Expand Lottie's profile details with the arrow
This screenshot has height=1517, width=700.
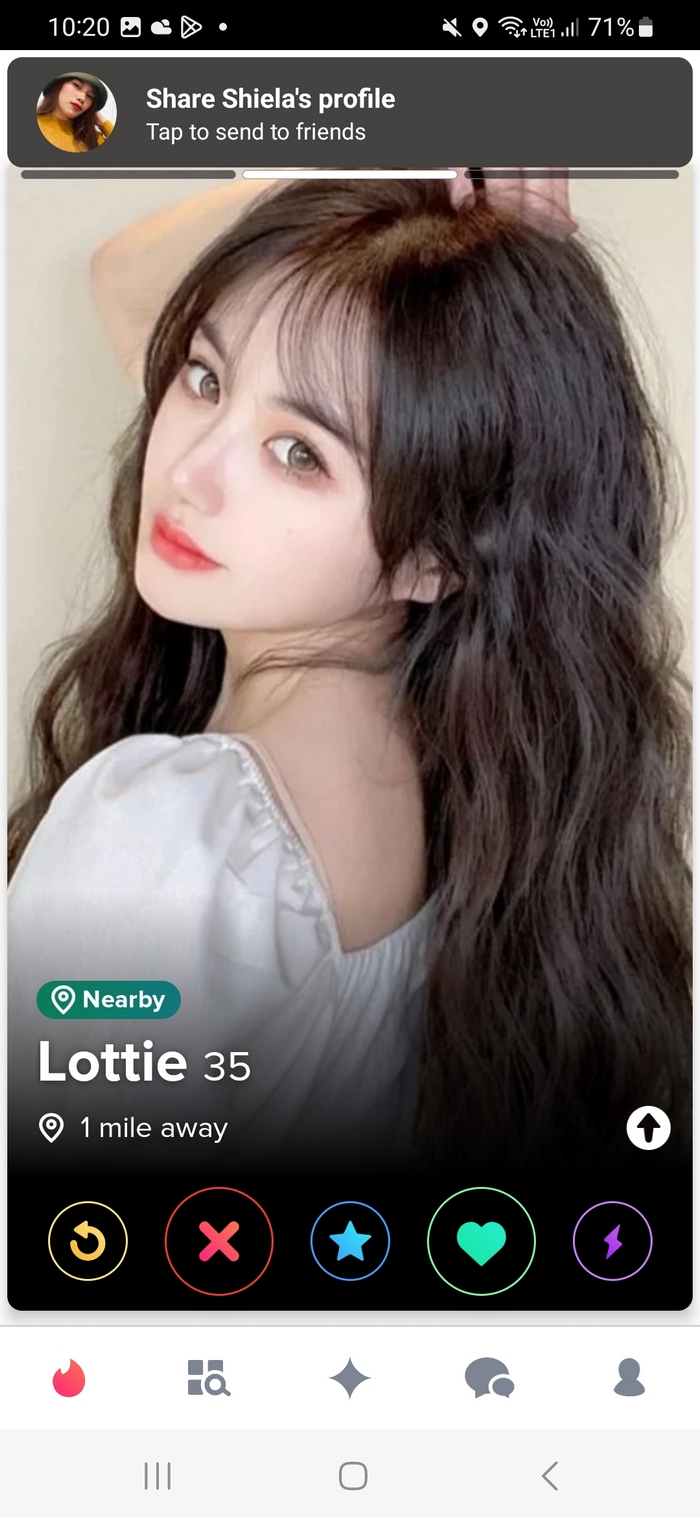648,1128
